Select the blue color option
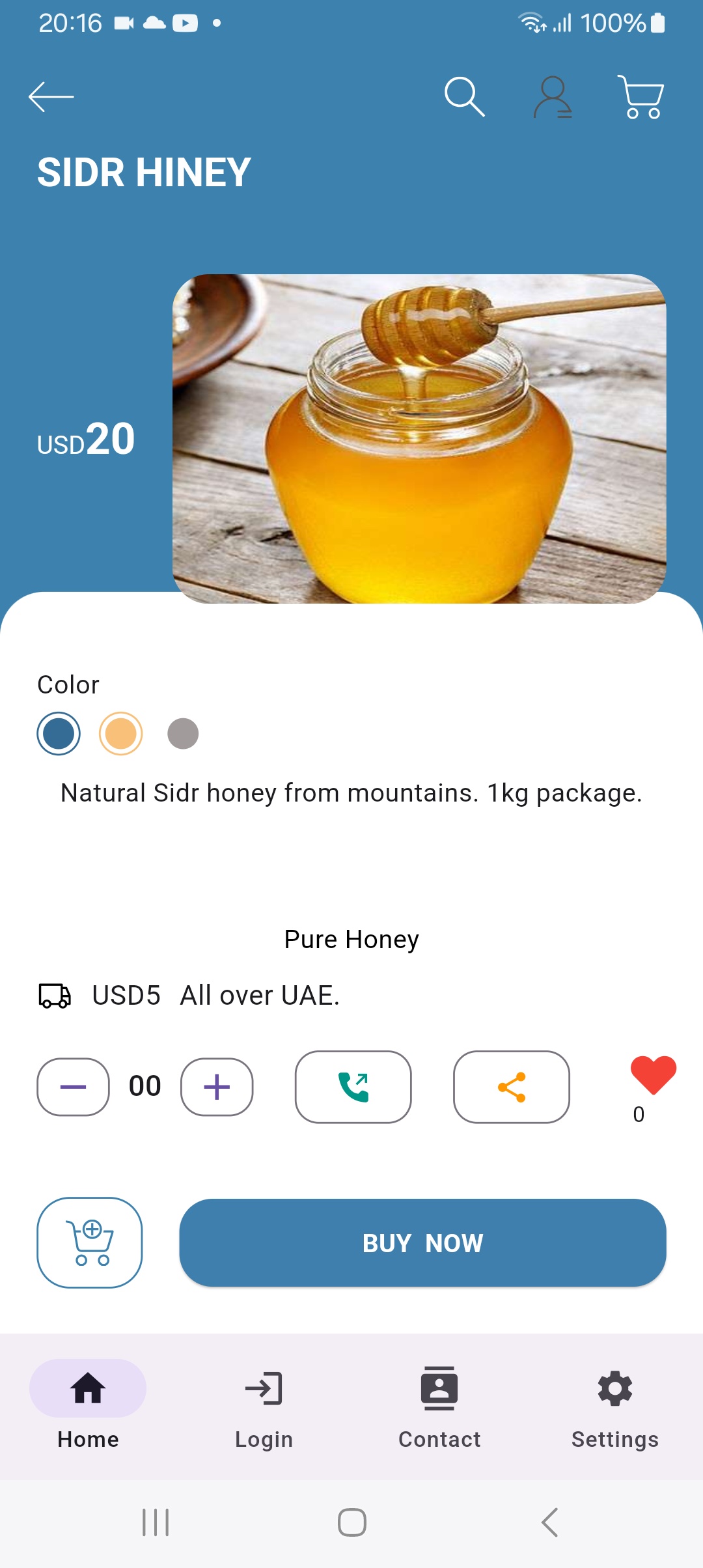 (58, 733)
